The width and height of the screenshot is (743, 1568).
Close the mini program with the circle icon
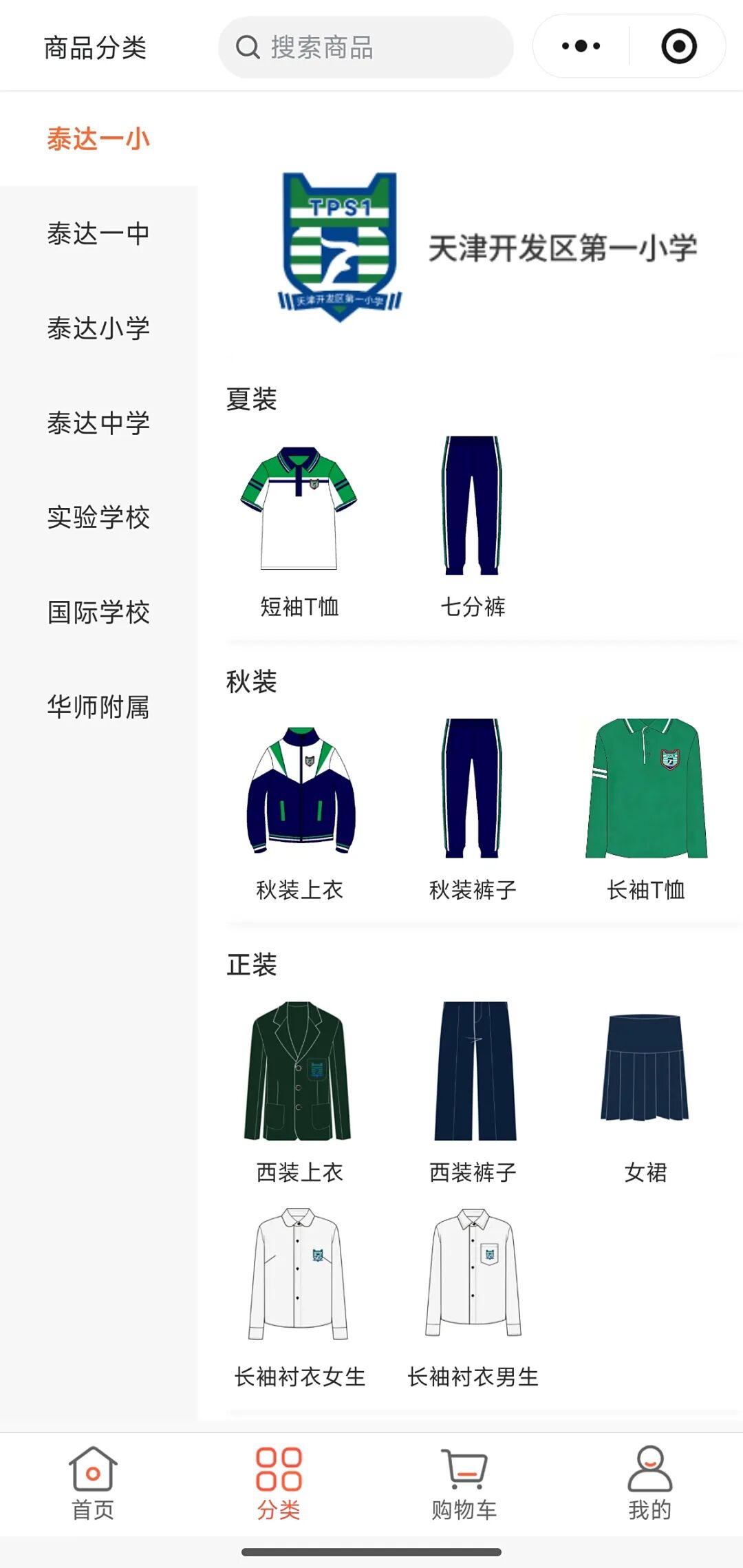(x=678, y=46)
